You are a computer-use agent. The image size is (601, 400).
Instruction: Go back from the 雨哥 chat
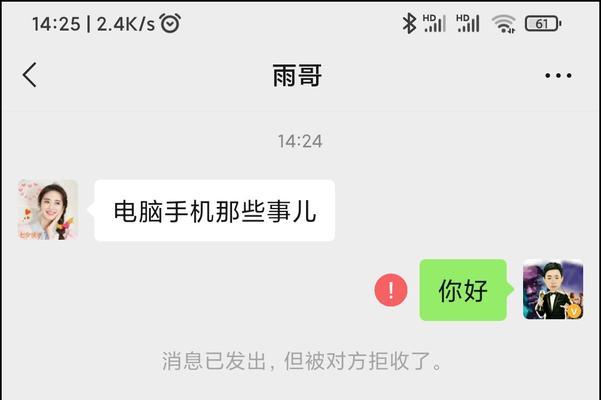click(x=30, y=75)
